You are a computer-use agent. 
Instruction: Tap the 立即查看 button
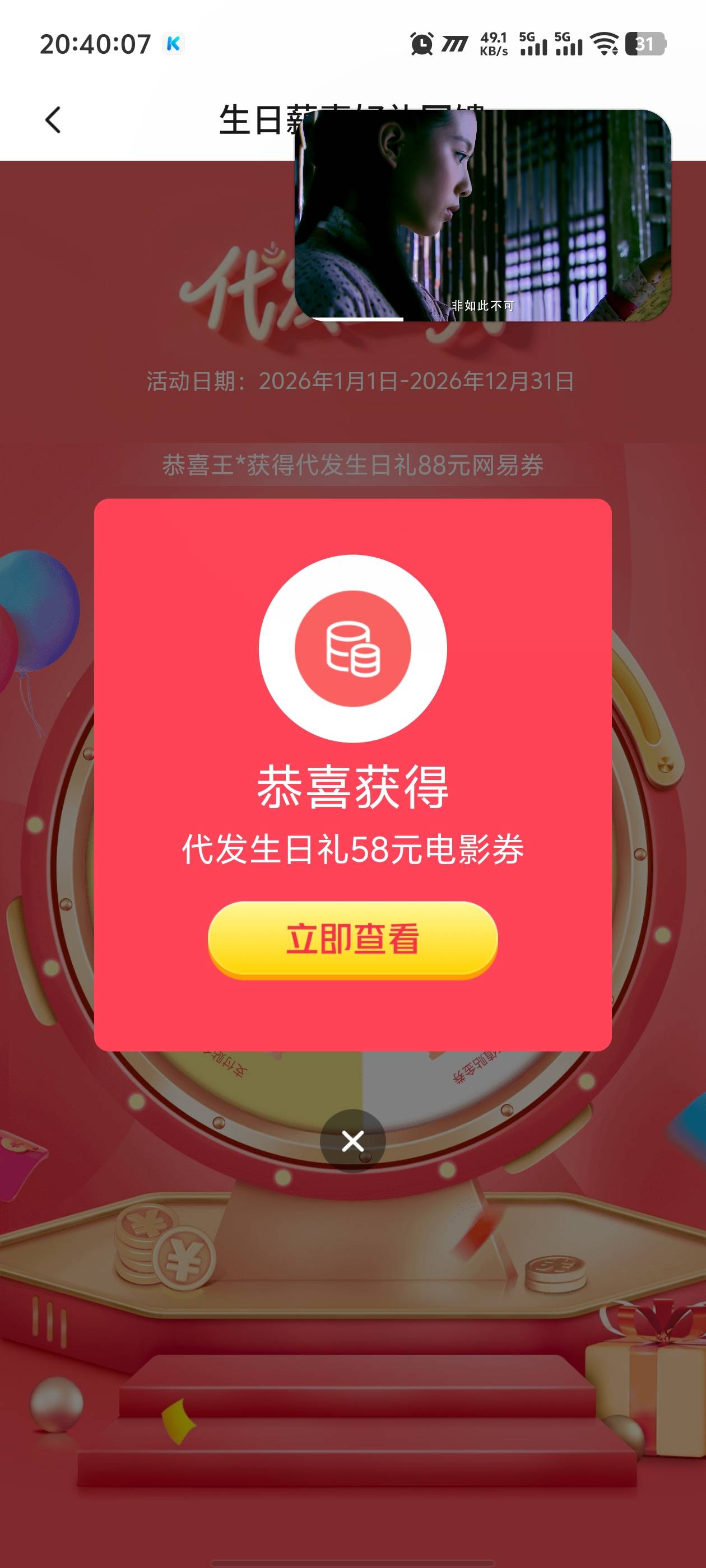[x=352, y=939]
